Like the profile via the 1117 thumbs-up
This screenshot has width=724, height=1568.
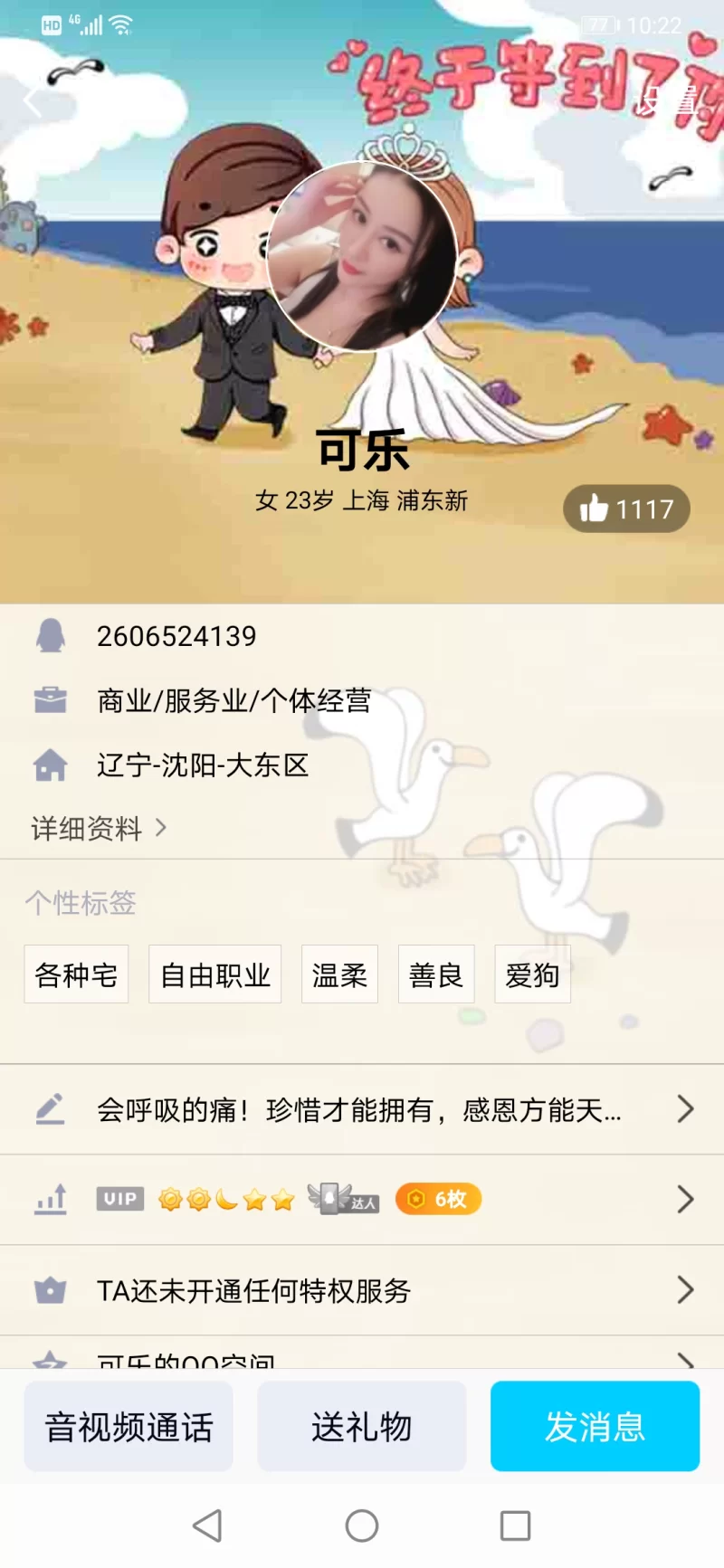[x=626, y=509]
